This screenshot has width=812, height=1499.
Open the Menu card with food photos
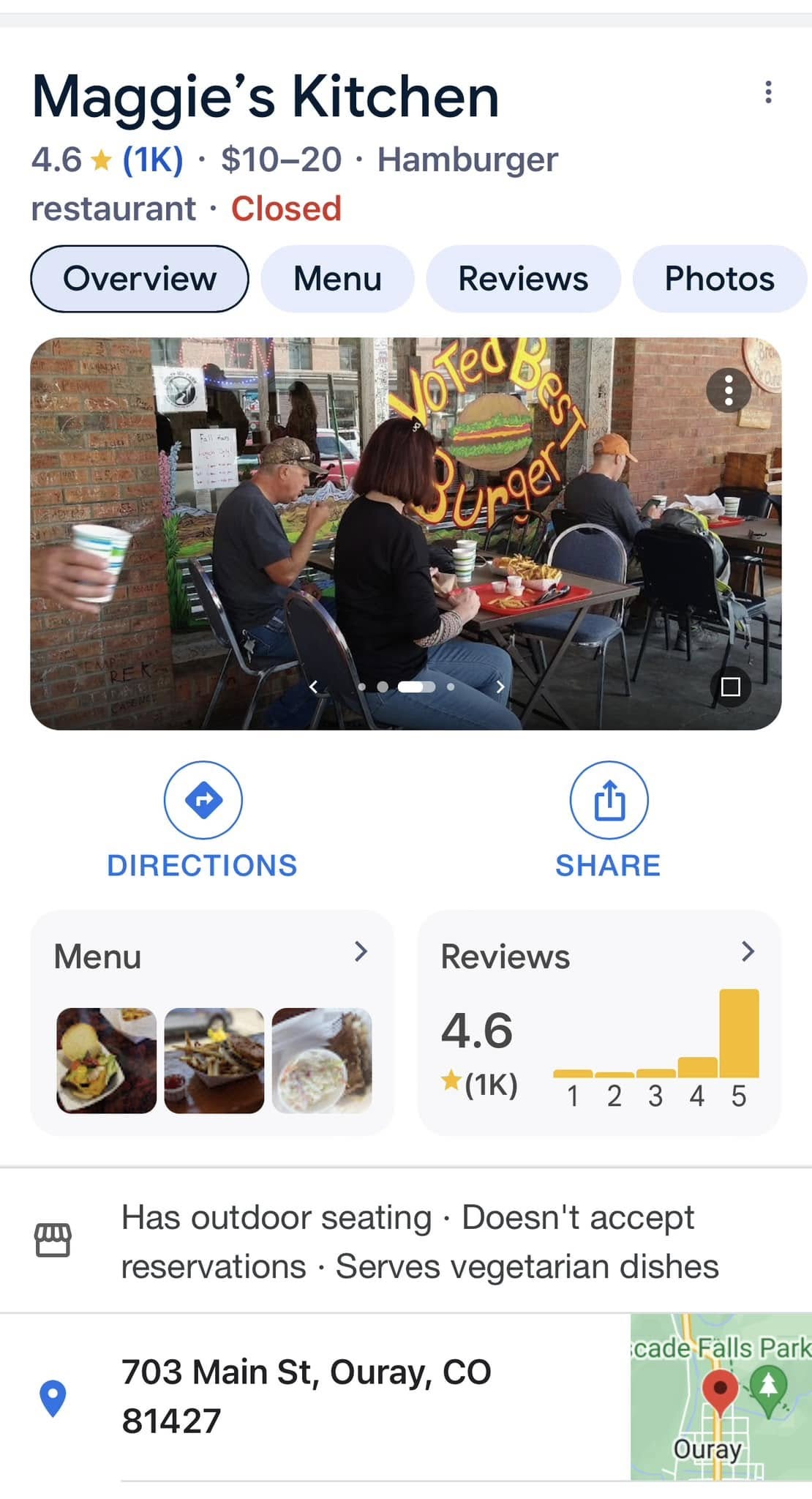(x=212, y=1023)
